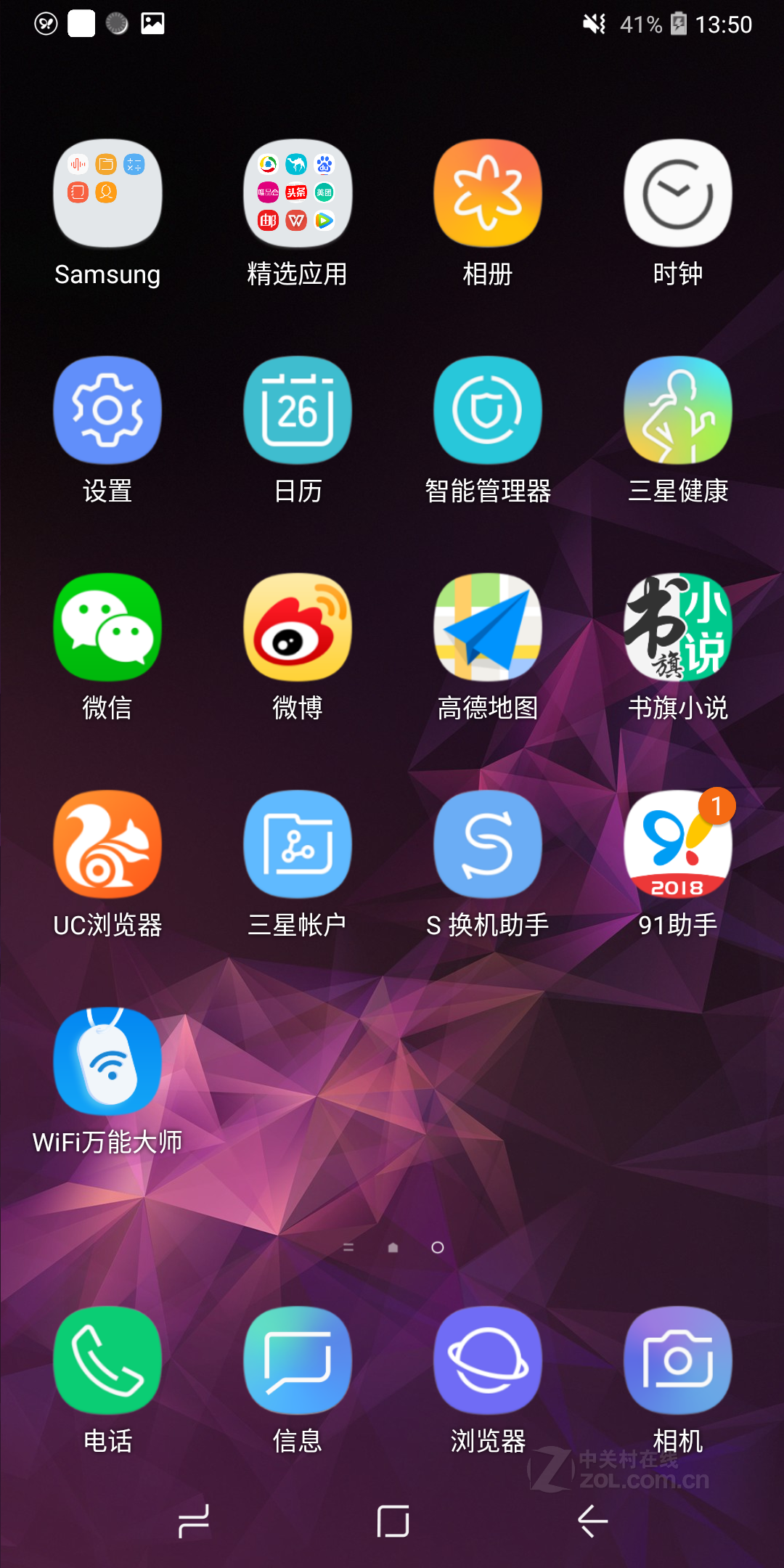Launch 智能管理器
Viewport: 784px width, 1568px height.
coord(488,410)
